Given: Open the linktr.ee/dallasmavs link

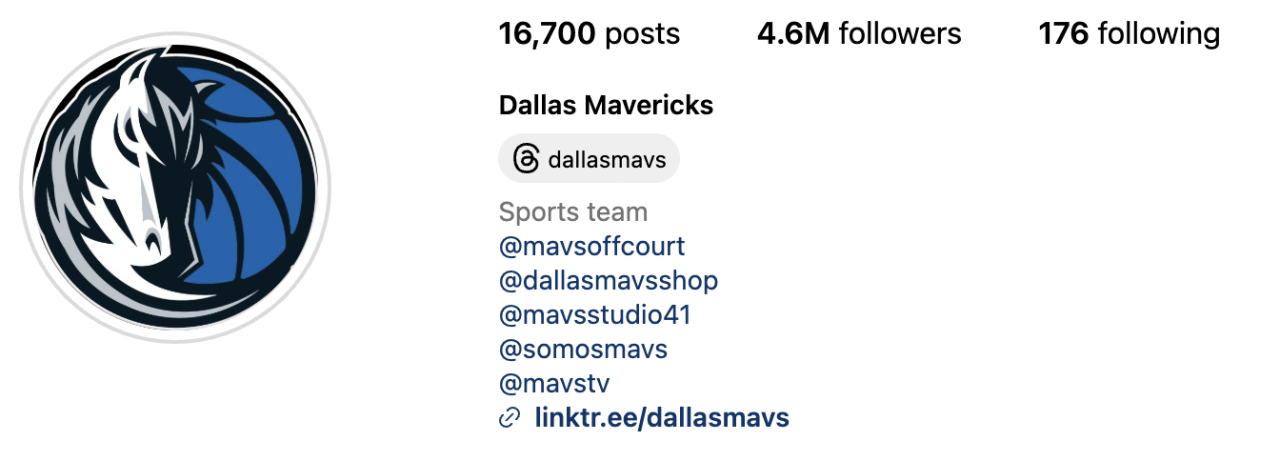Looking at the screenshot, I should [x=661, y=417].
